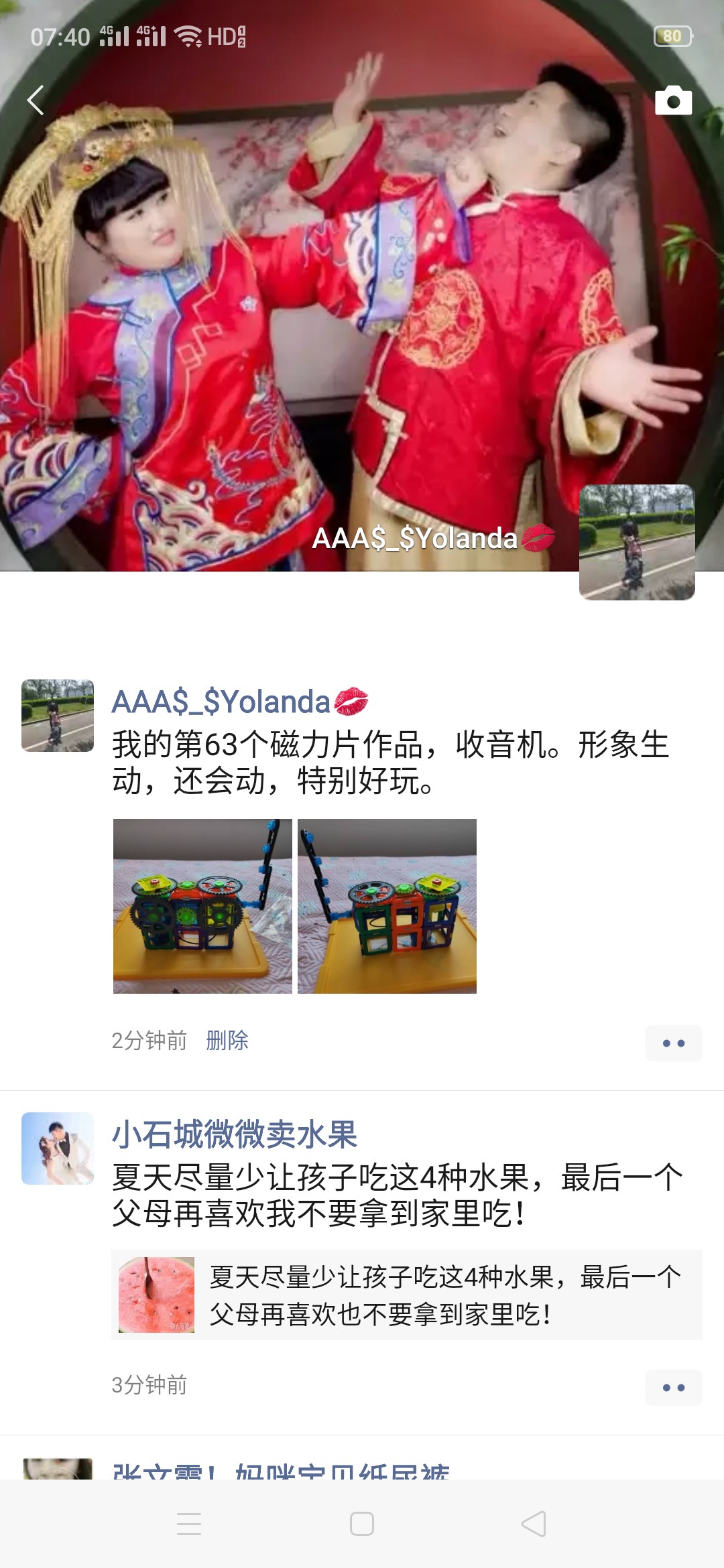Delete the post using 删除
Image resolution: width=724 pixels, height=1568 pixels.
227,1041
